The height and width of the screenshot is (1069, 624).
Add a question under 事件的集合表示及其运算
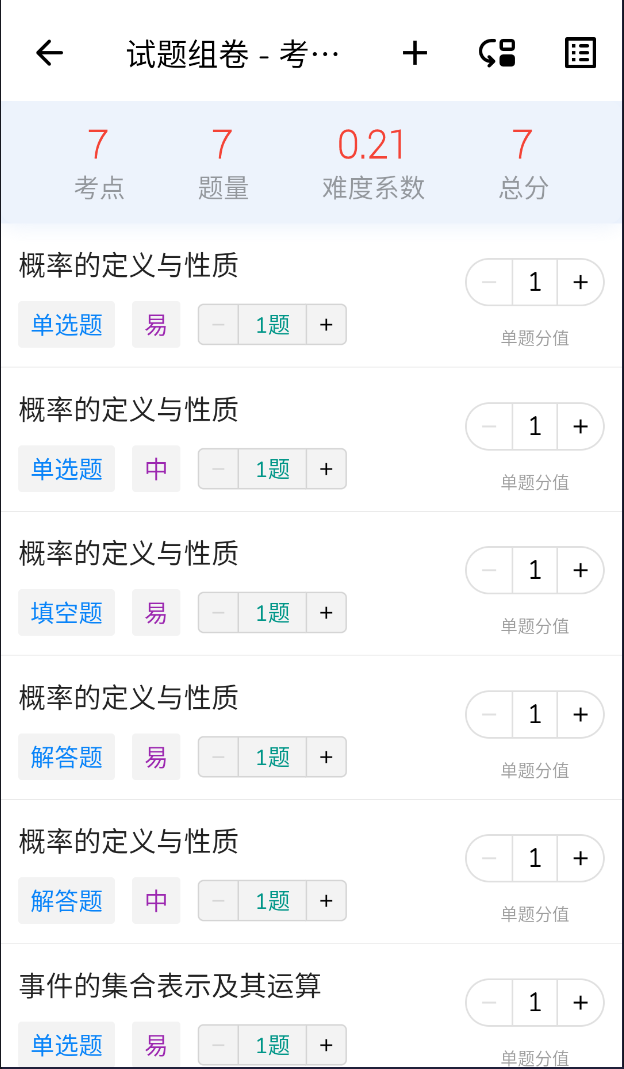[326, 1045]
